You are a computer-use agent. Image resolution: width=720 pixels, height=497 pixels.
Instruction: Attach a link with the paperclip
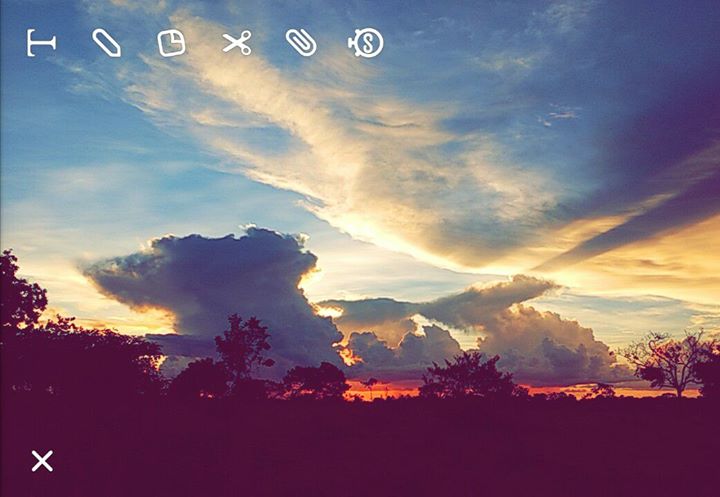point(301,43)
